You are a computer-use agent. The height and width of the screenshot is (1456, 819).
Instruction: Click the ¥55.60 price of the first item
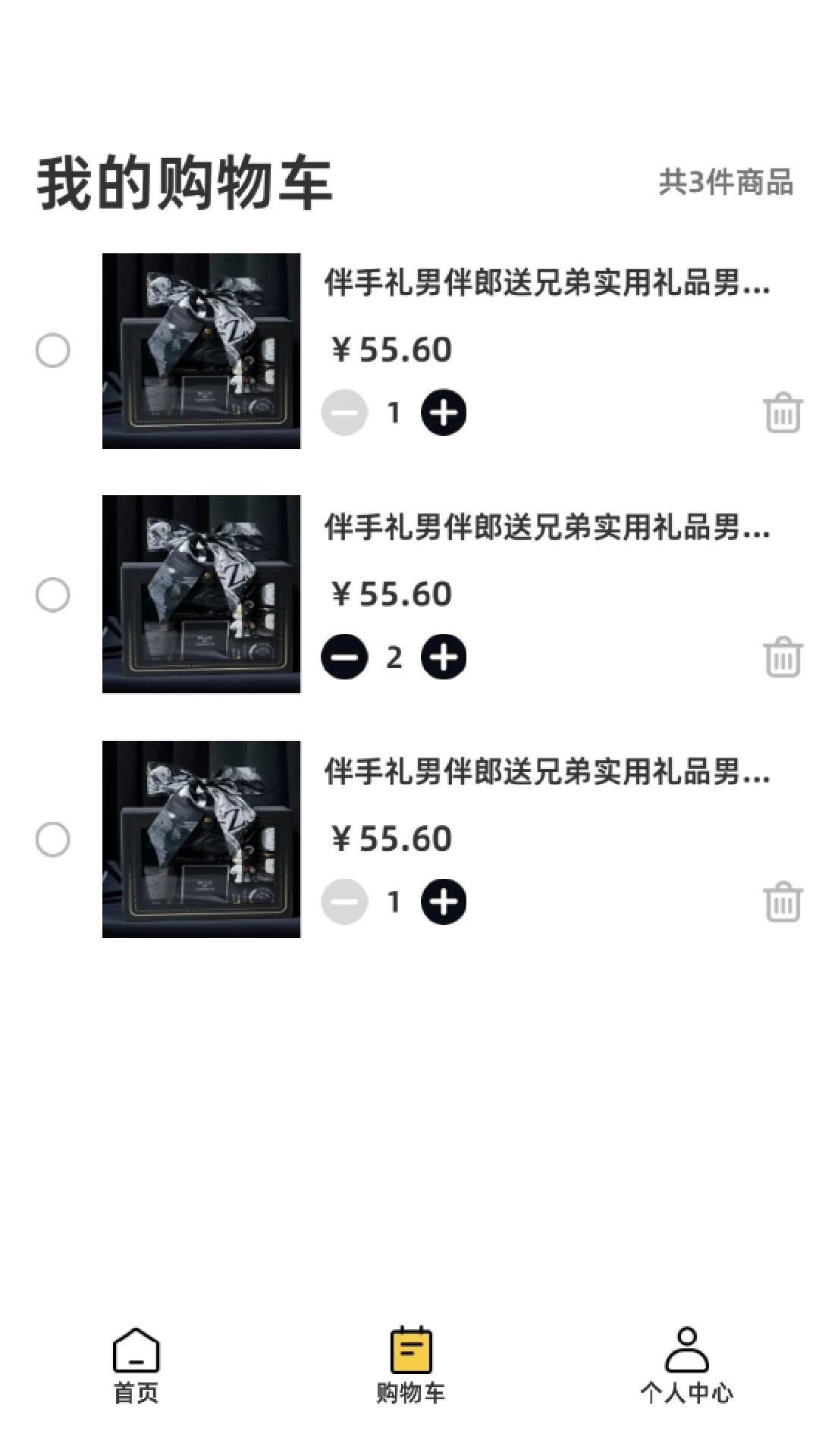pos(391,349)
